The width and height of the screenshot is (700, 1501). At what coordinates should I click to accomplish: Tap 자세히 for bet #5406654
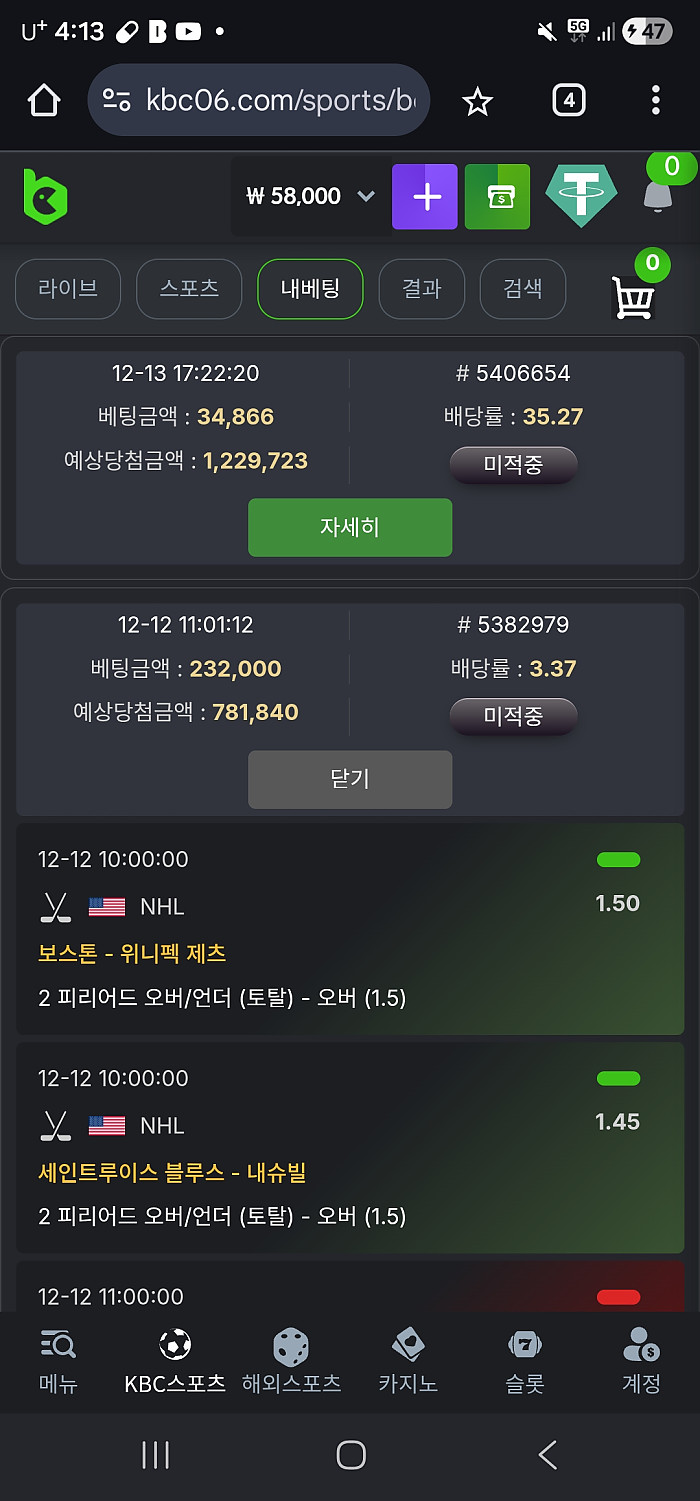350,527
